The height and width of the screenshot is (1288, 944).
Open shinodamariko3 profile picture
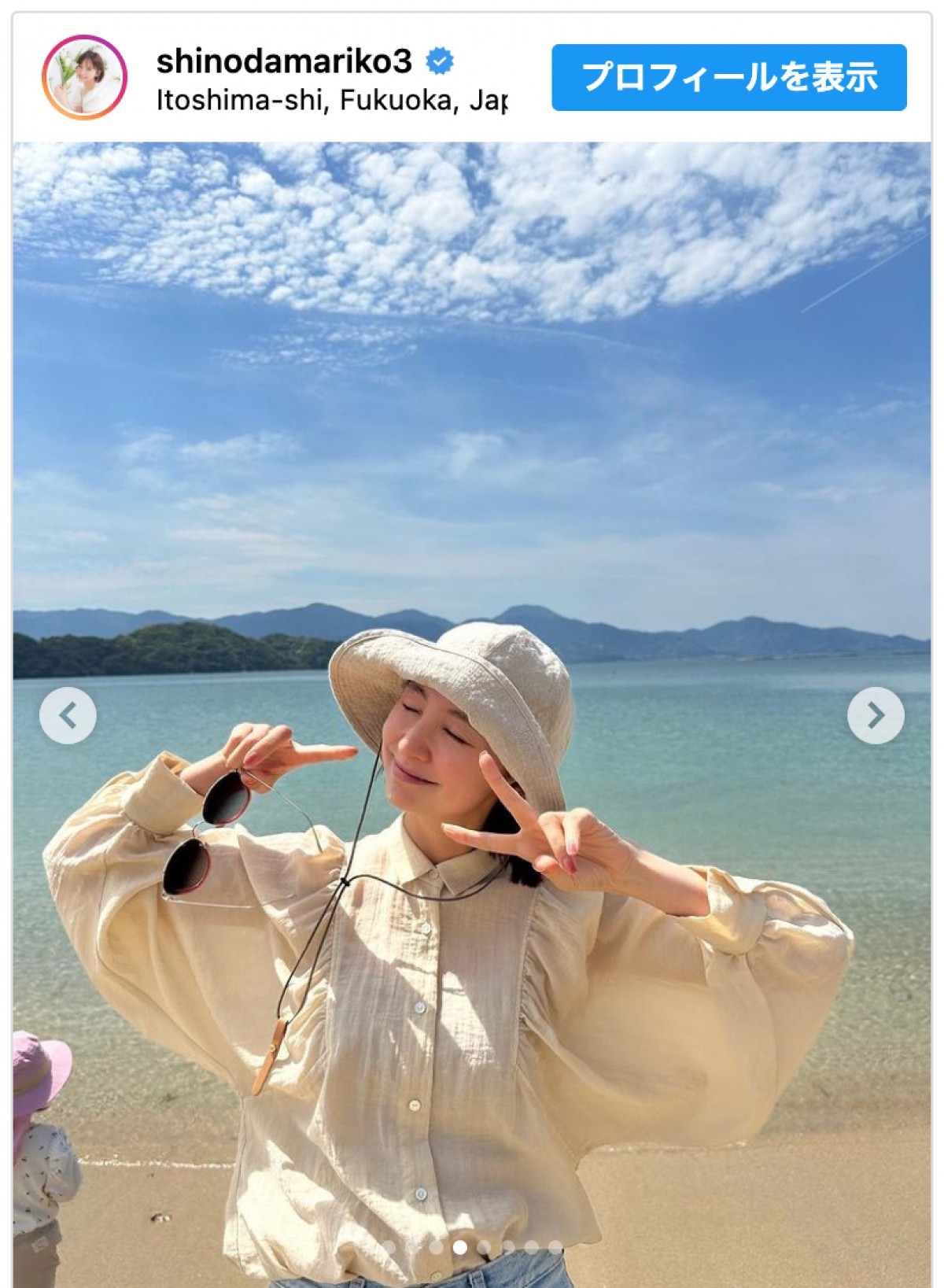(x=84, y=77)
